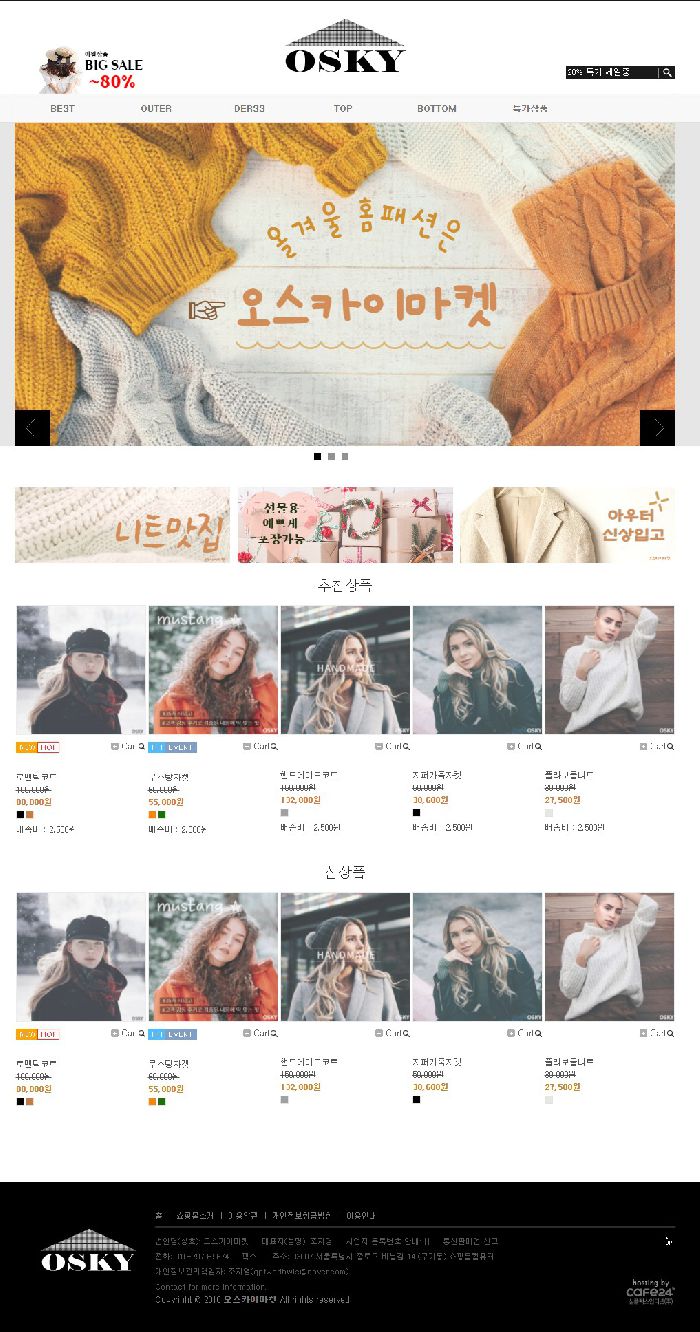Select the second carousel page dot

coord(331,456)
